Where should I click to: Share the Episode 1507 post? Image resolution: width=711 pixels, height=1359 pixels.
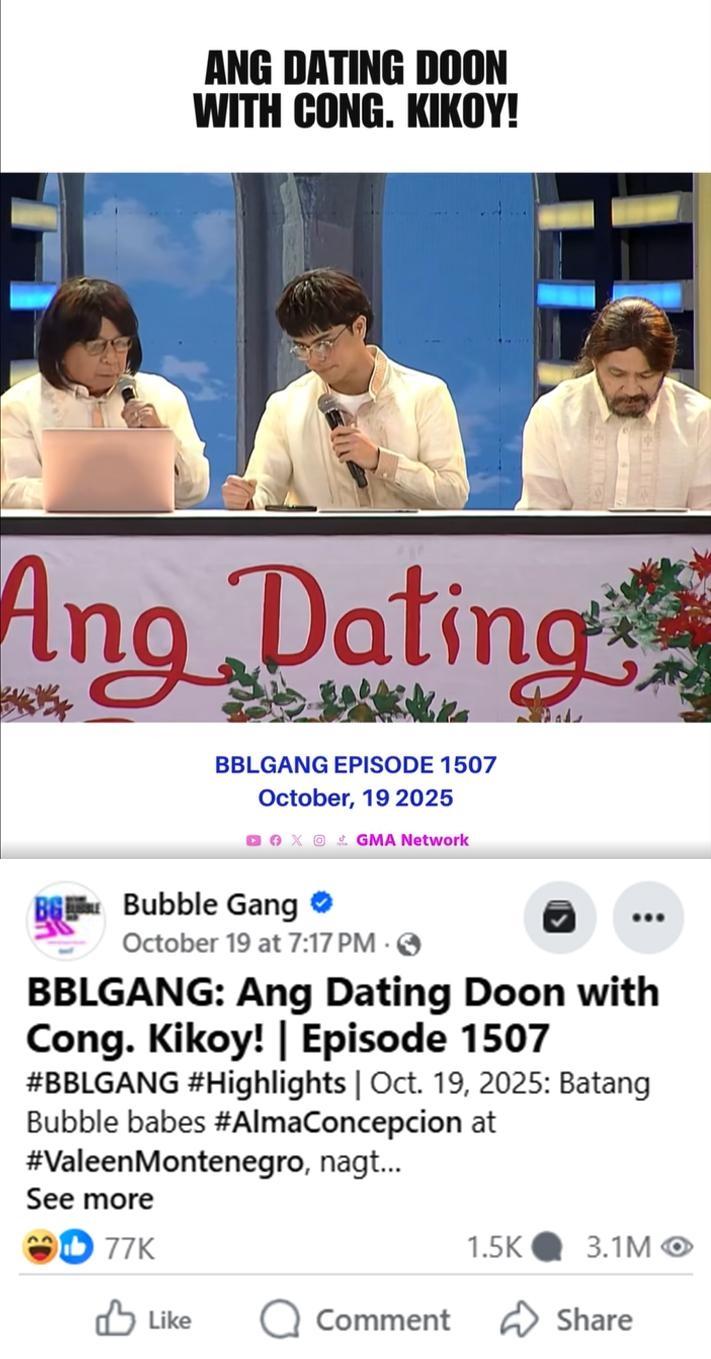click(567, 1320)
